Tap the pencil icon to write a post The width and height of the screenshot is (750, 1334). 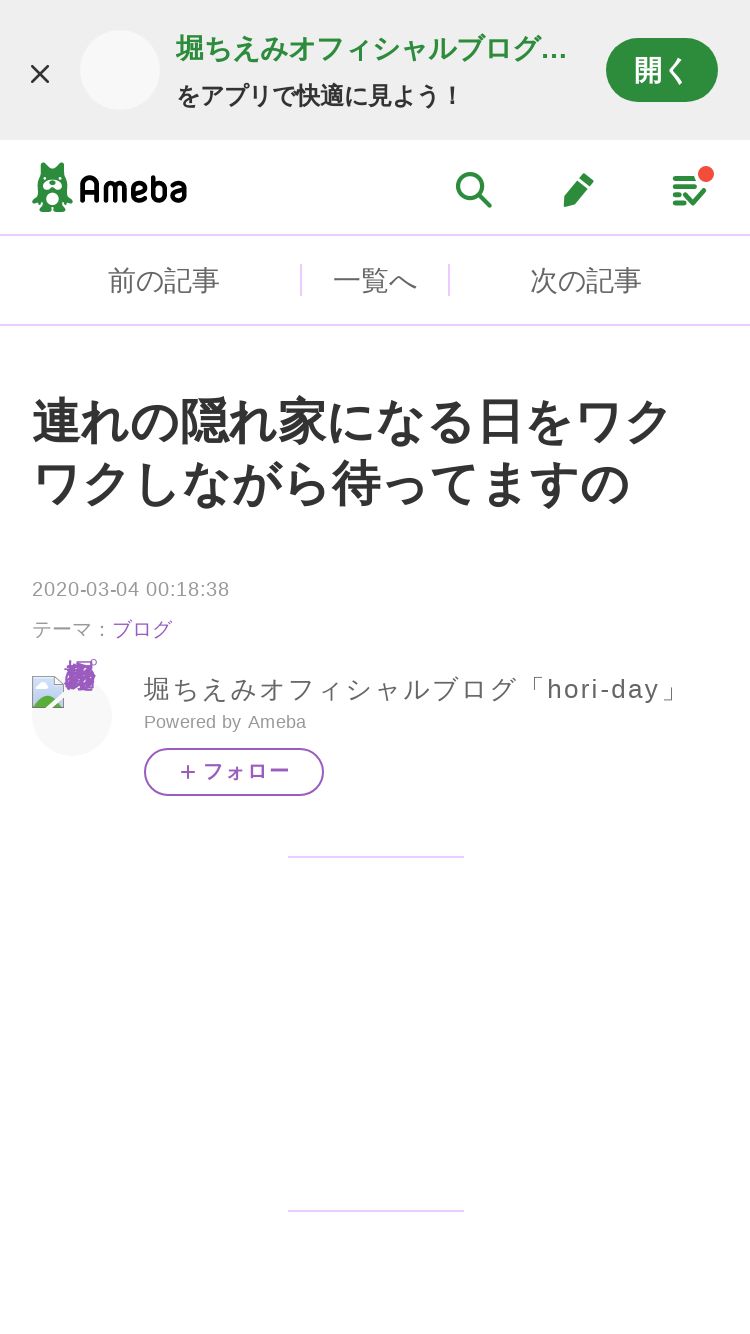pos(579,189)
